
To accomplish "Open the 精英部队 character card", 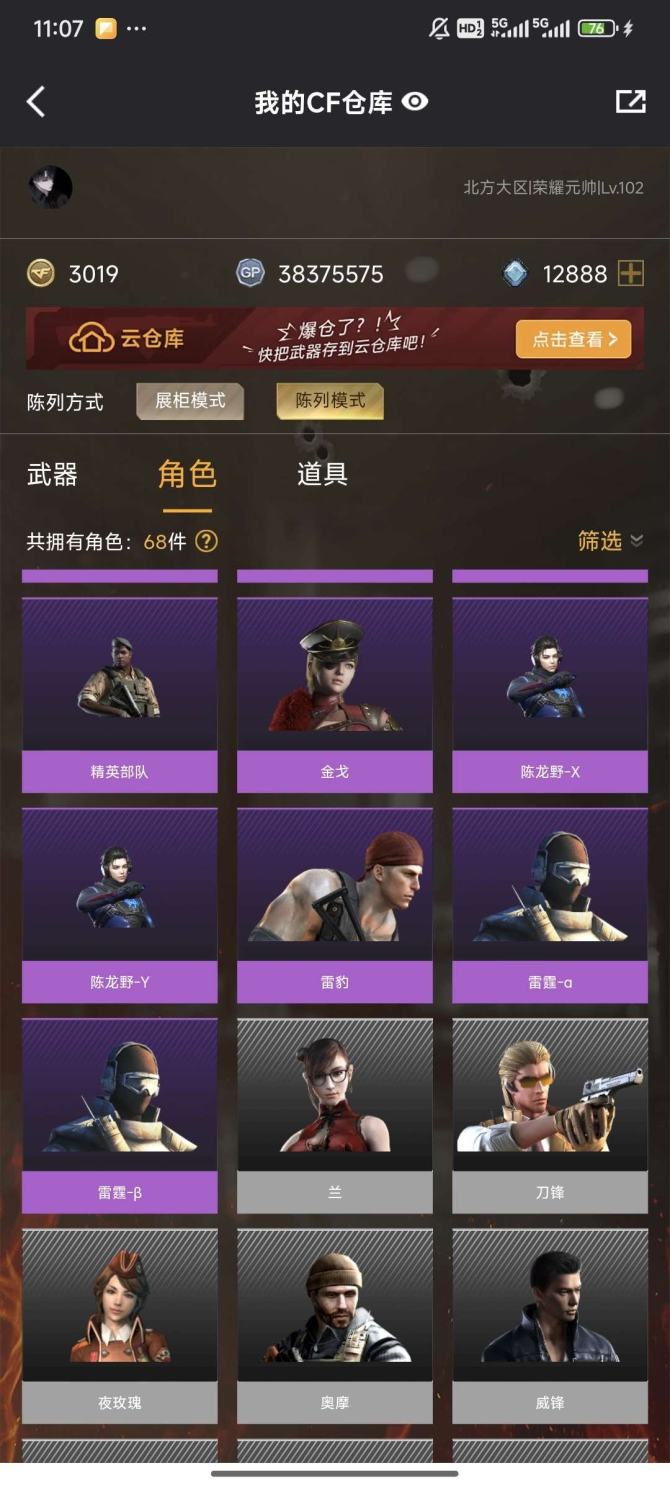I will tap(120, 695).
